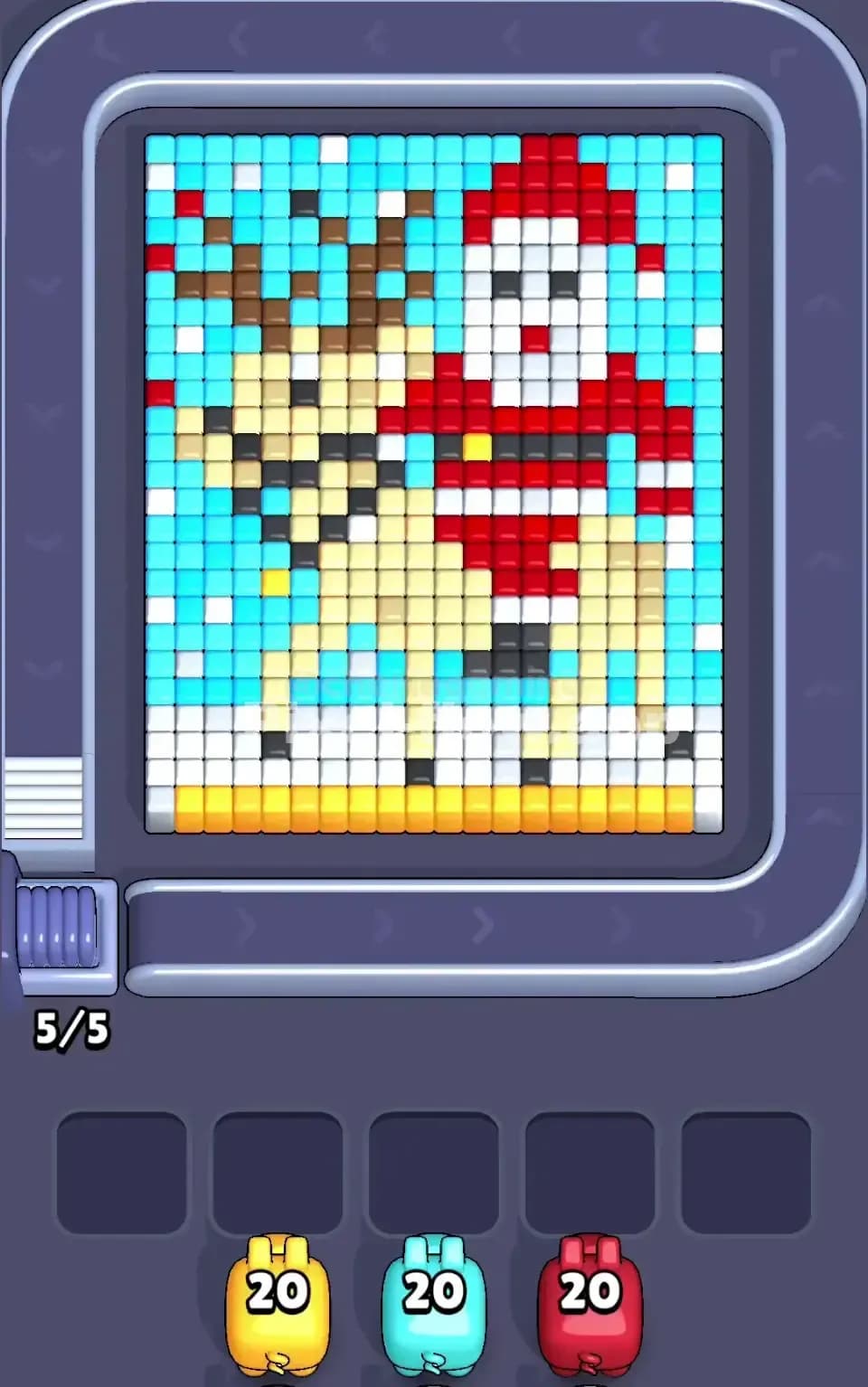The width and height of the screenshot is (868, 1387).
Task: Tap the reindeer's brown antlers
Action: point(271,271)
